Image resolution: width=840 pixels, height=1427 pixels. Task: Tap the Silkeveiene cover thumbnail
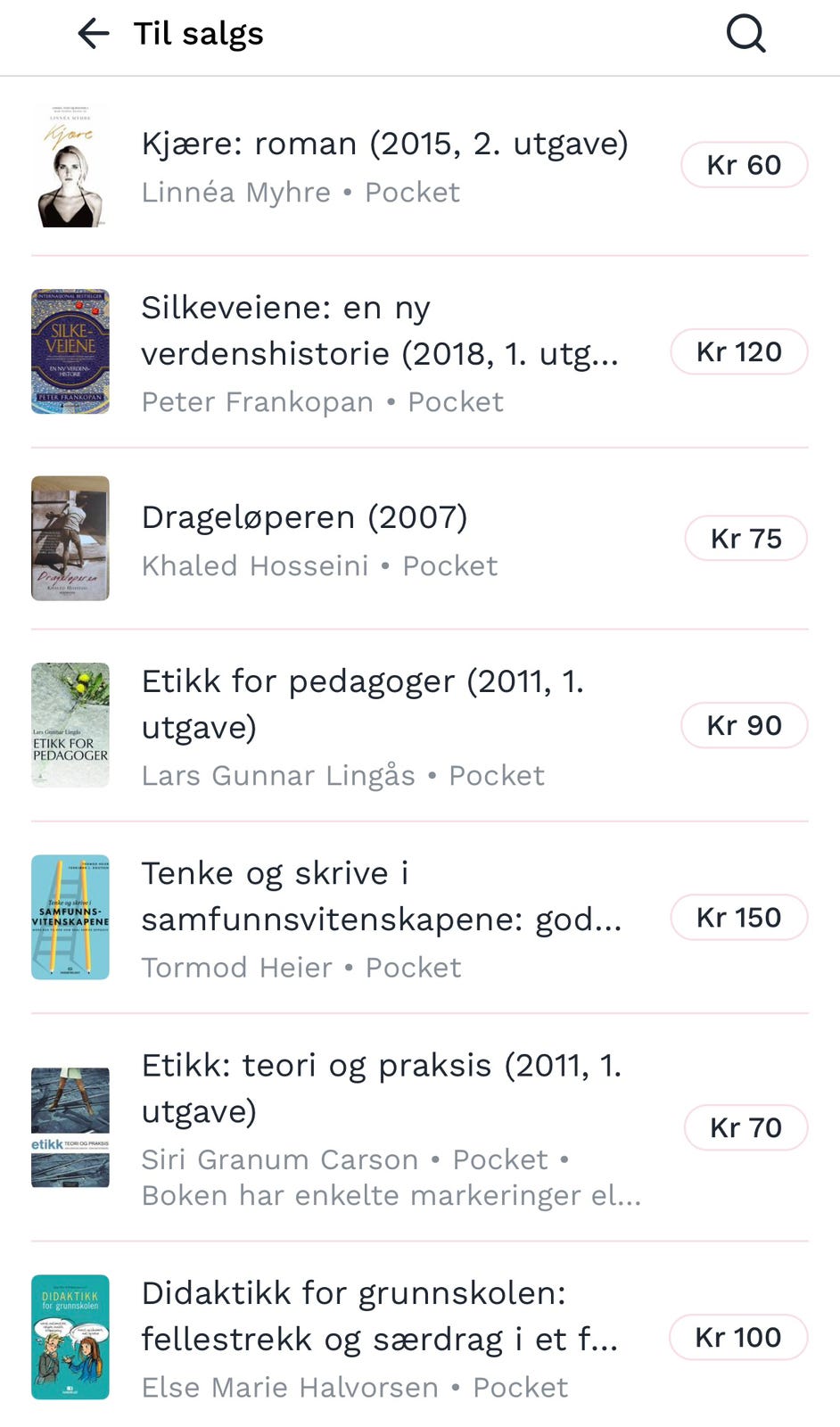point(70,351)
